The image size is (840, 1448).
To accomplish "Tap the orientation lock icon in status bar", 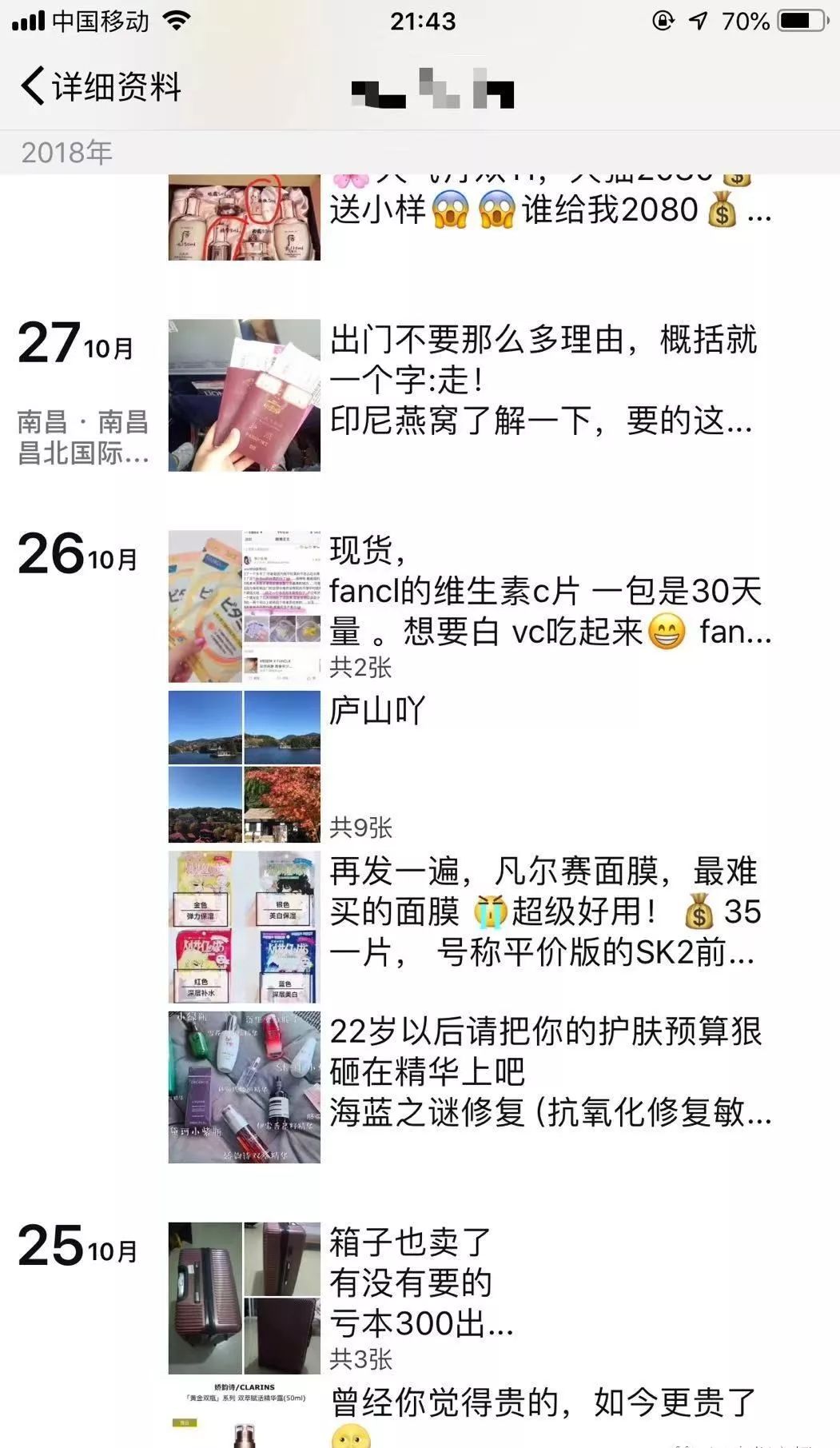I will click(x=662, y=20).
